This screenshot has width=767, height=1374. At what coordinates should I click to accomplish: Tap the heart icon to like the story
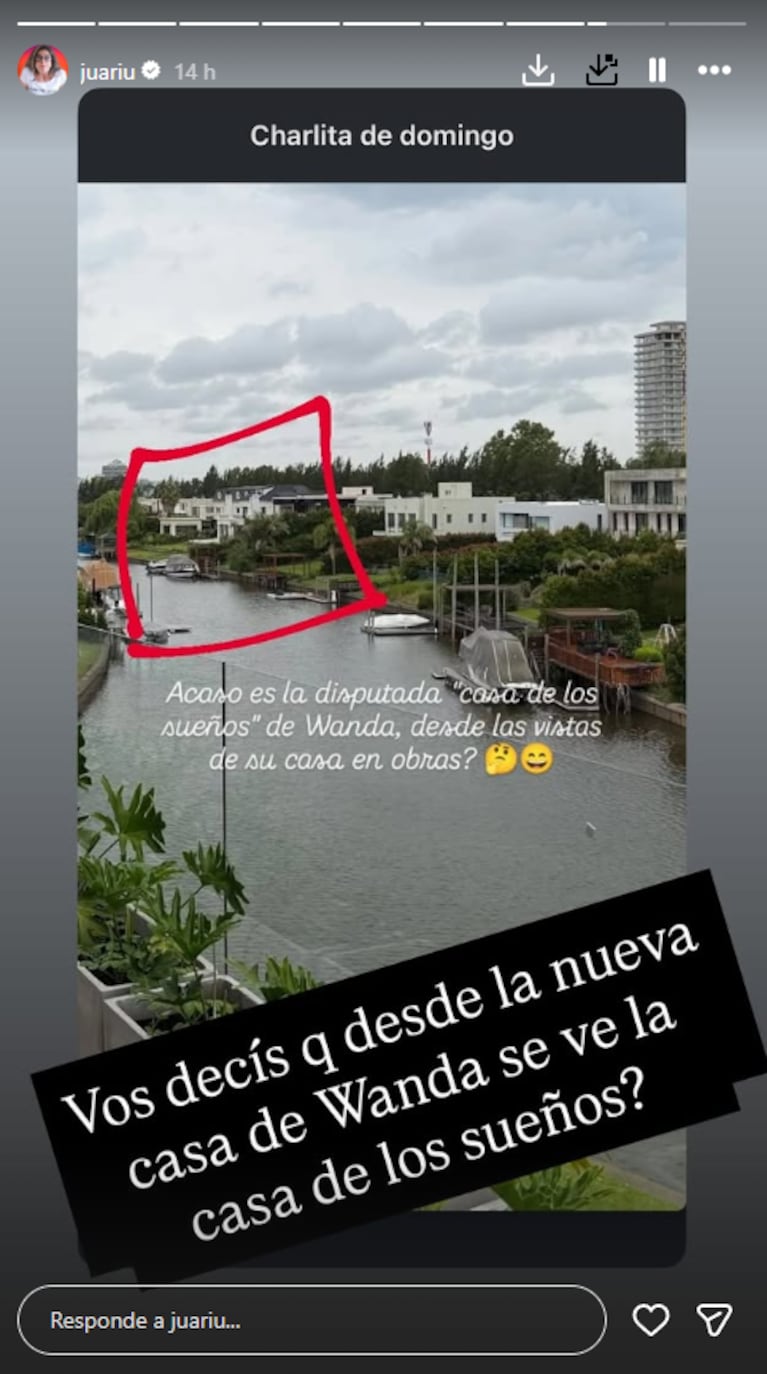[649, 1321]
